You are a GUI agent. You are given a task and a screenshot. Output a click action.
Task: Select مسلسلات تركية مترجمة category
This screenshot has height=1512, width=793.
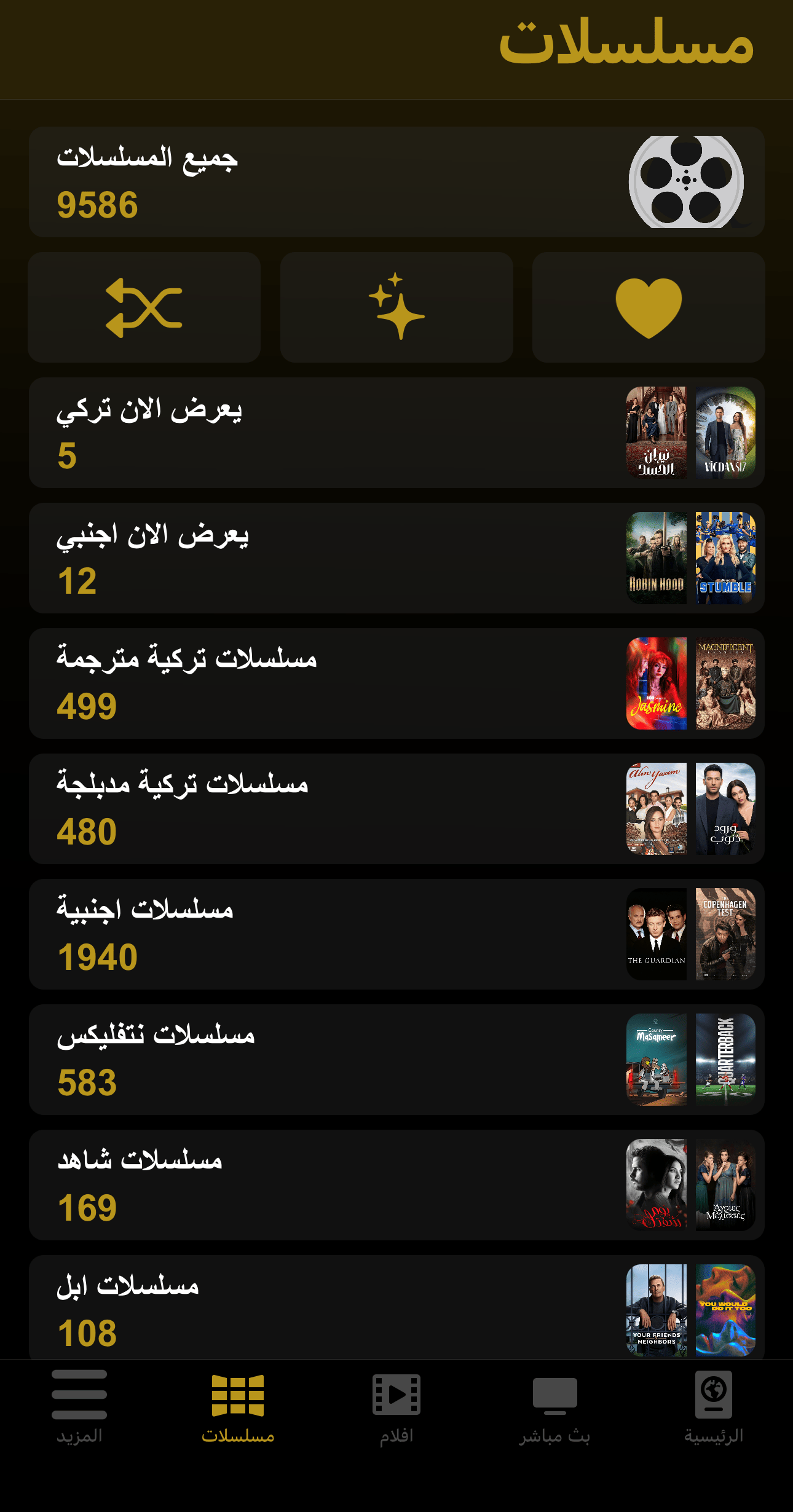(396, 683)
